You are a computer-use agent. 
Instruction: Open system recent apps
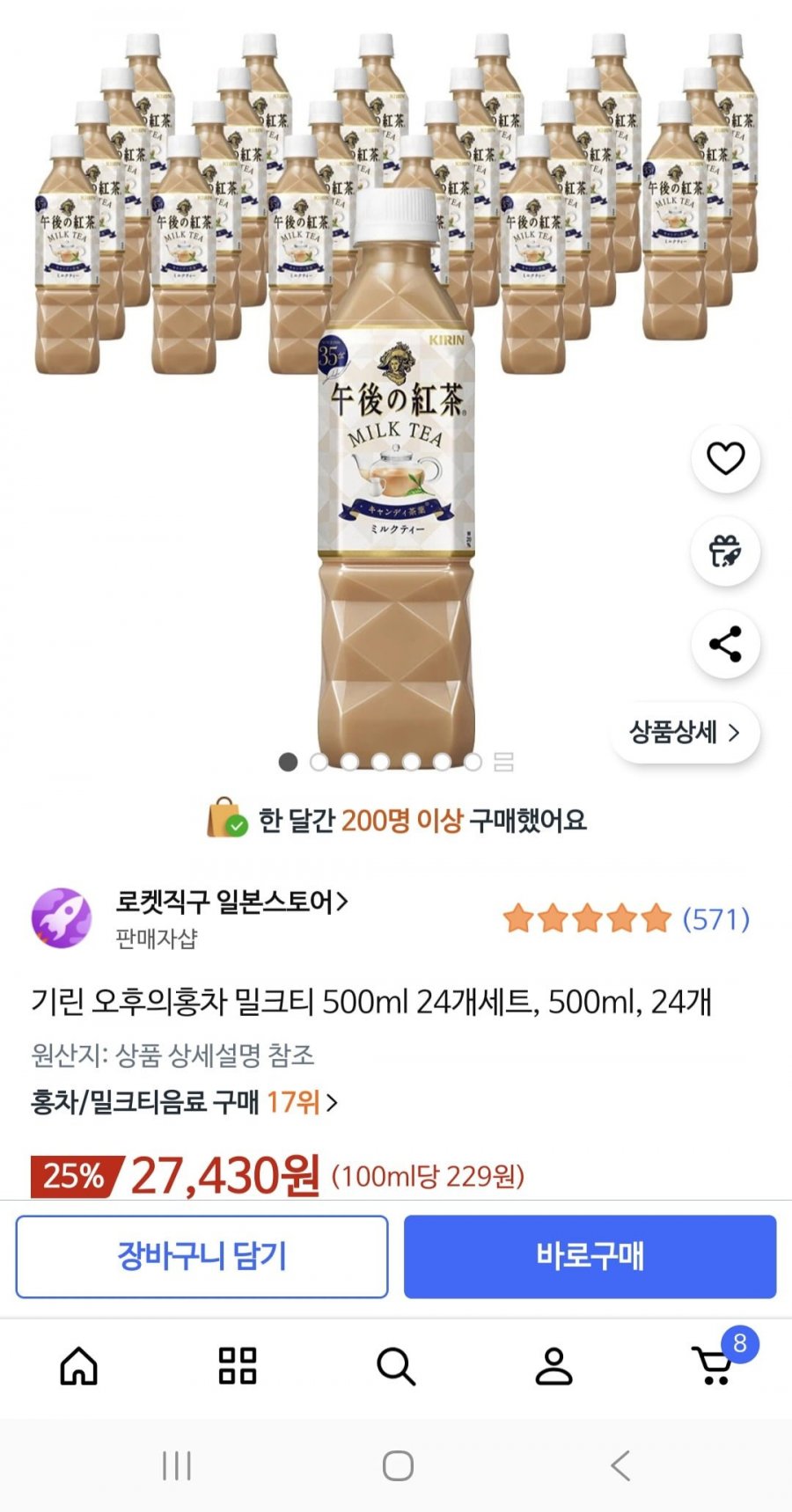(176, 1465)
